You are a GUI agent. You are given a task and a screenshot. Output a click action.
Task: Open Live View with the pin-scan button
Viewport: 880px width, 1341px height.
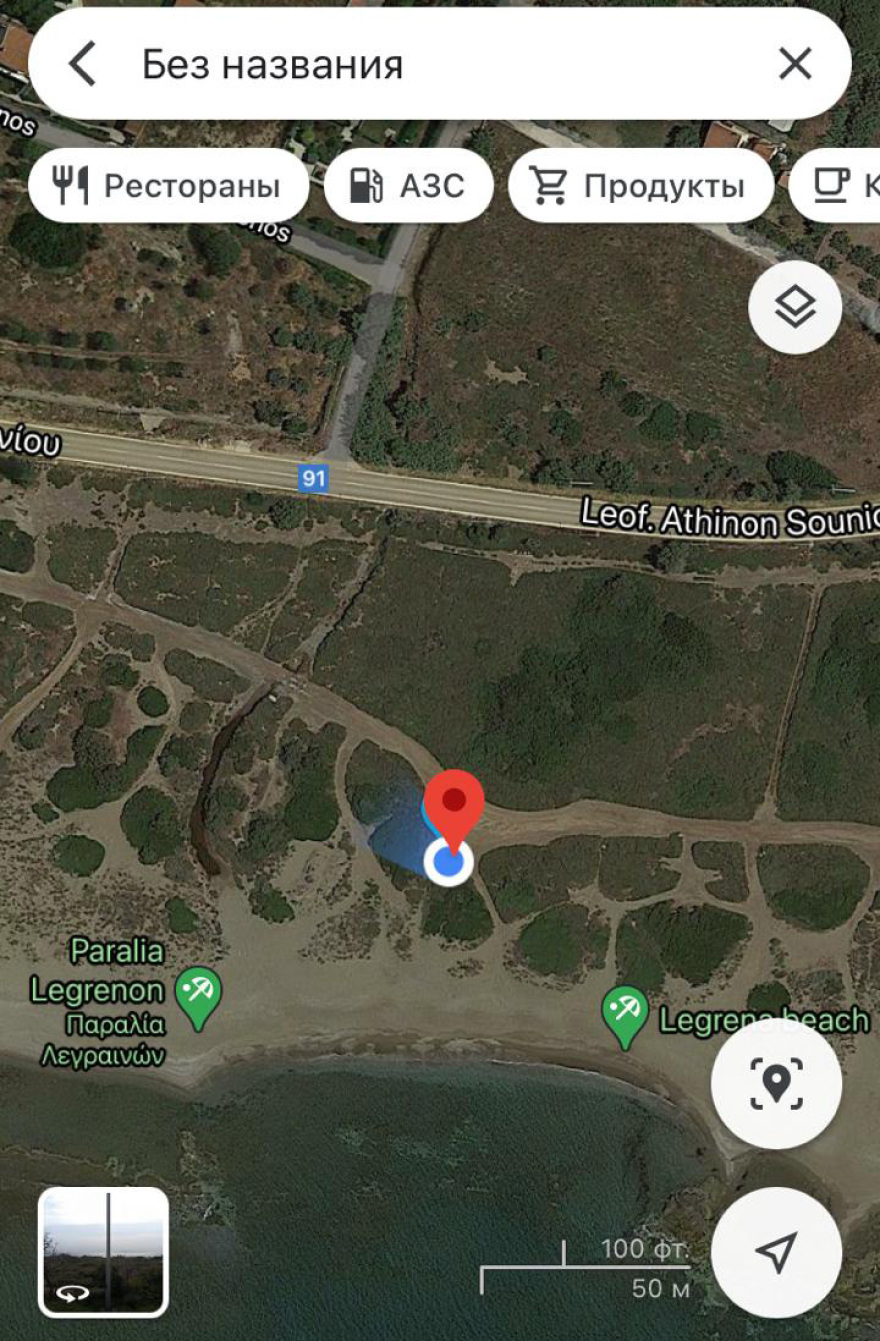click(776, 1084)
